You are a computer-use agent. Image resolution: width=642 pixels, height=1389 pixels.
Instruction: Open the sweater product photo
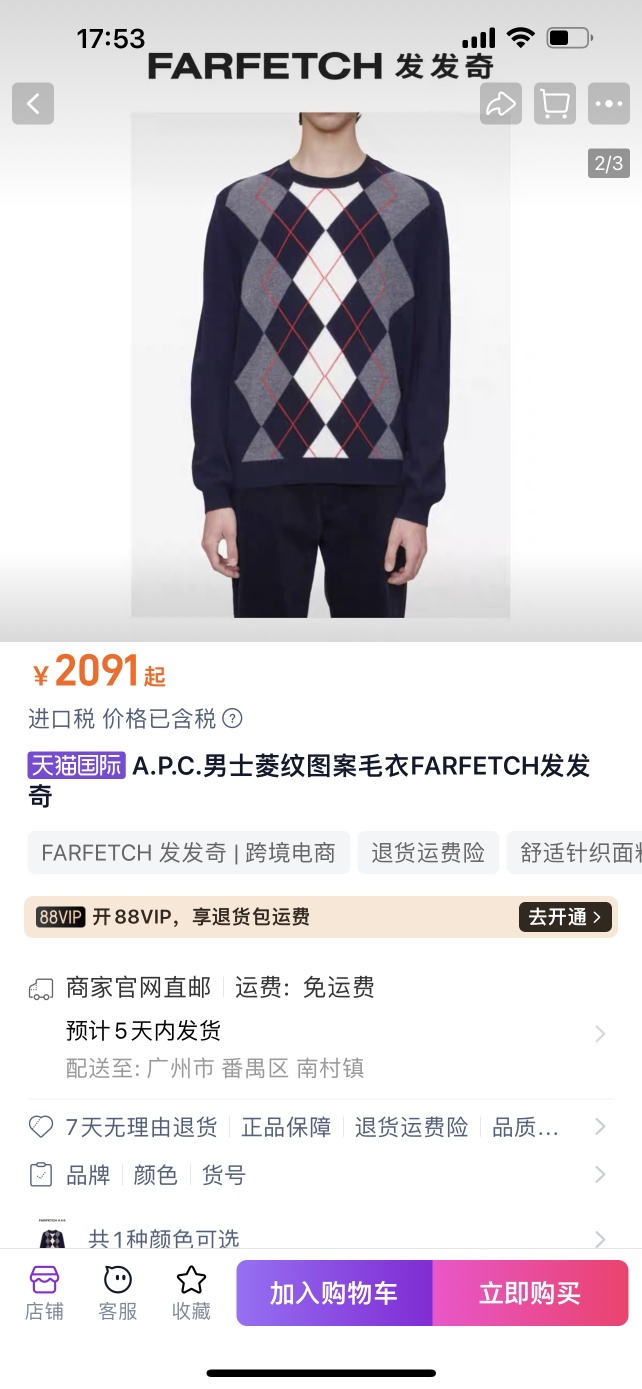click(320, 364)
